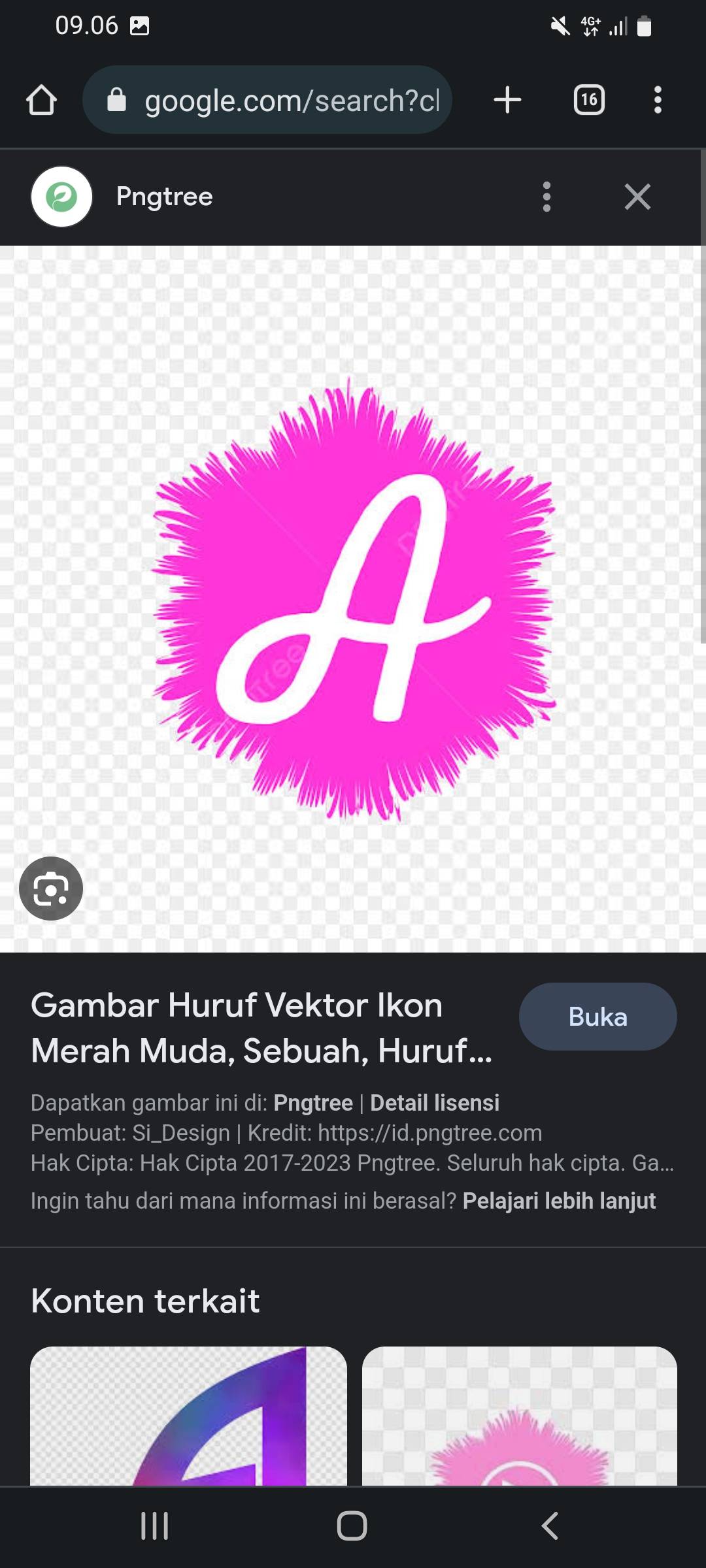Open recent apps from navigation bar

[x=155, y=1526]
